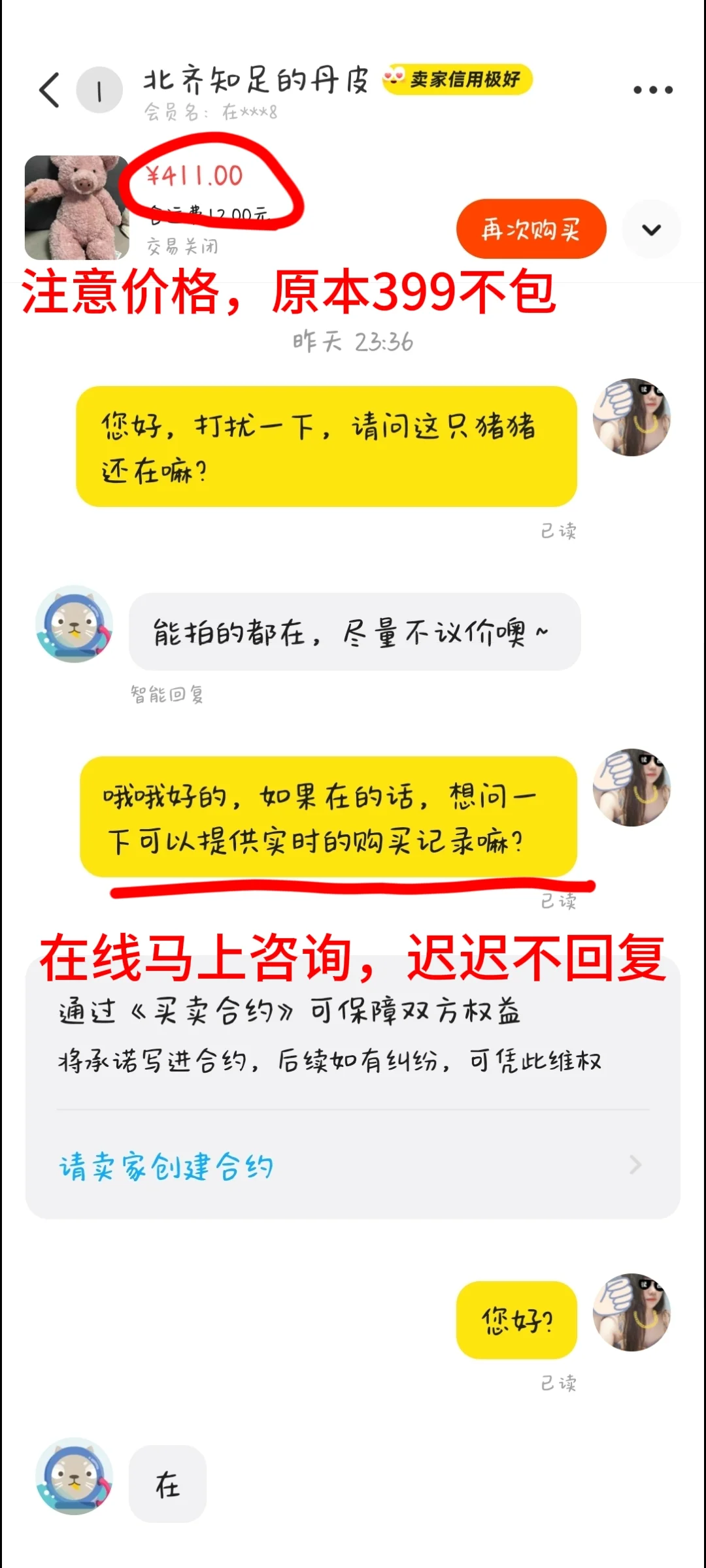The height and width of the screenshot is (1568, 706).
Task: Tap seller's cat avatar beside 能拍的都在 message
Action: pos(74,624)
